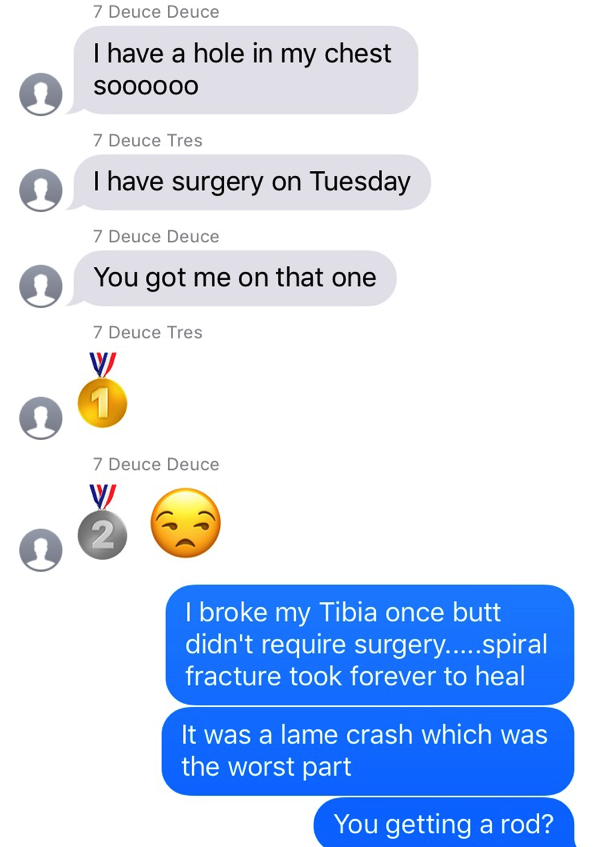Viewport: 600px width, 847px height.
Task: Open sender avatar beside "hole in my chest" message
Action: coord(41,94)
